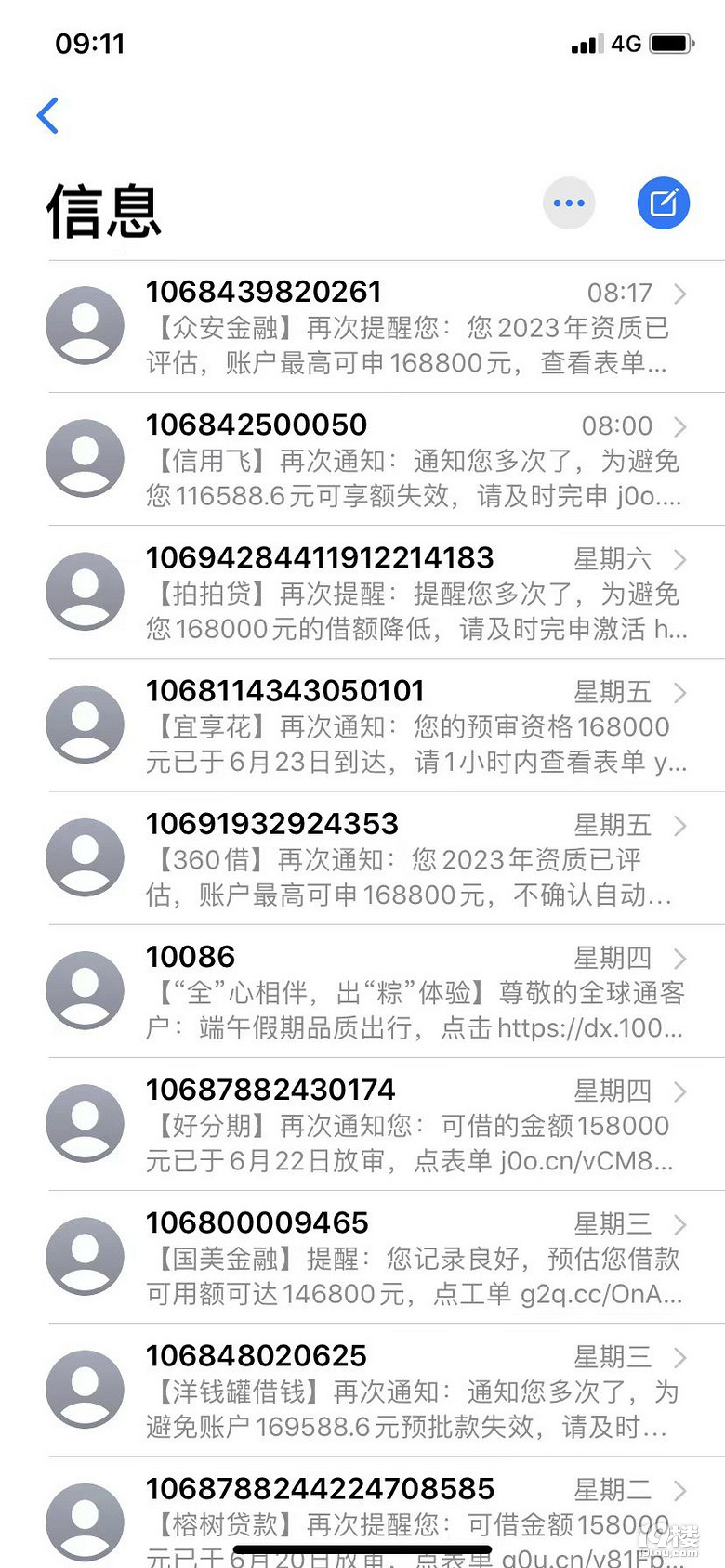Go back using the blue arrow

coord(48,116)
